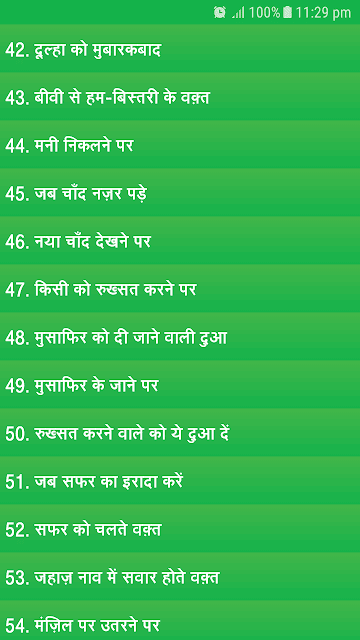Open item 54 मंज़िल पर उतरने पर
The width and height of the screenshot is (360, 640).
point(180,620)
